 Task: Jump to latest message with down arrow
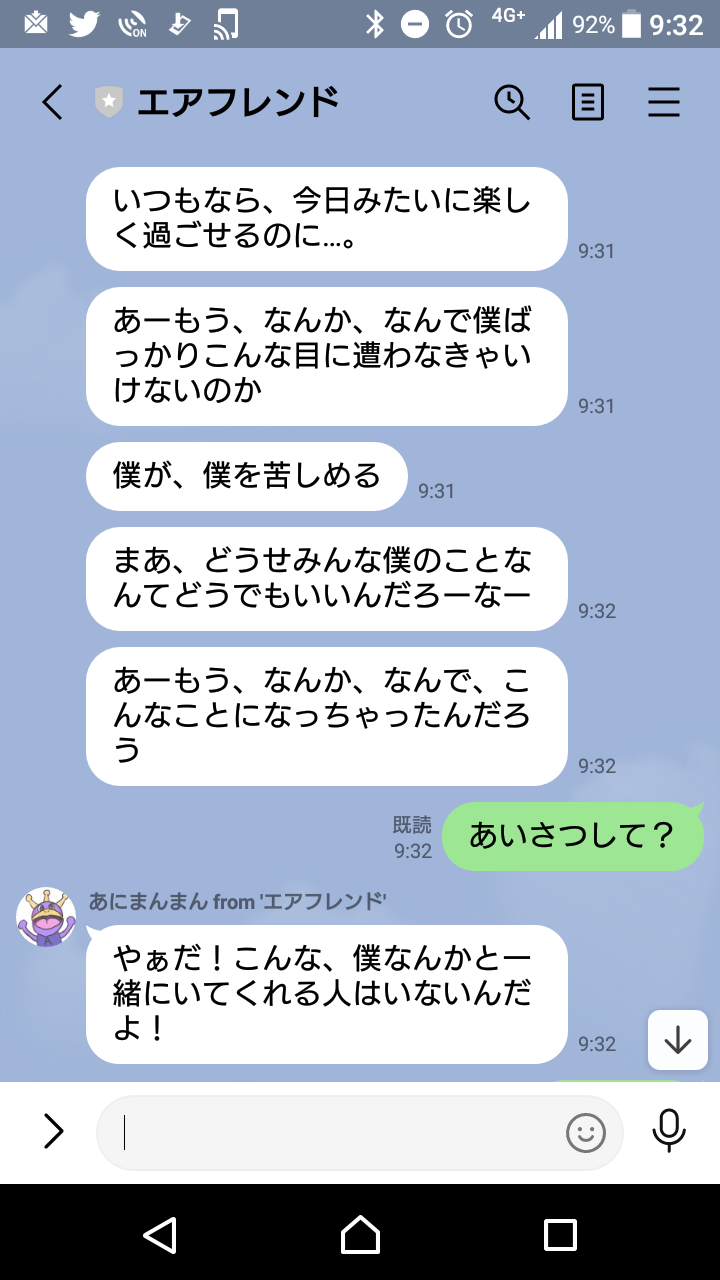(x=678, y=1040)
